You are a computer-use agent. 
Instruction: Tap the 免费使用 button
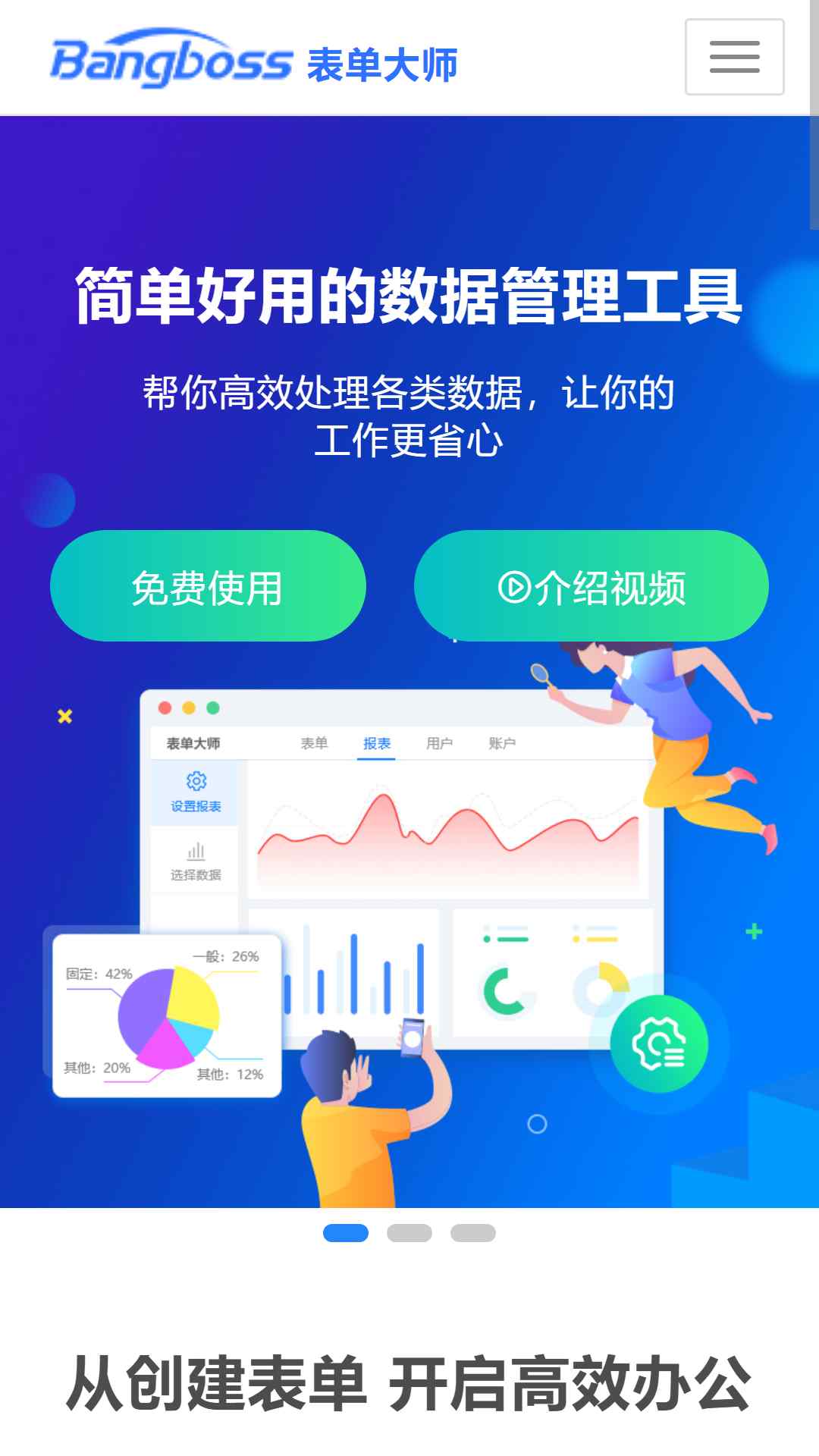pos(208,586)
